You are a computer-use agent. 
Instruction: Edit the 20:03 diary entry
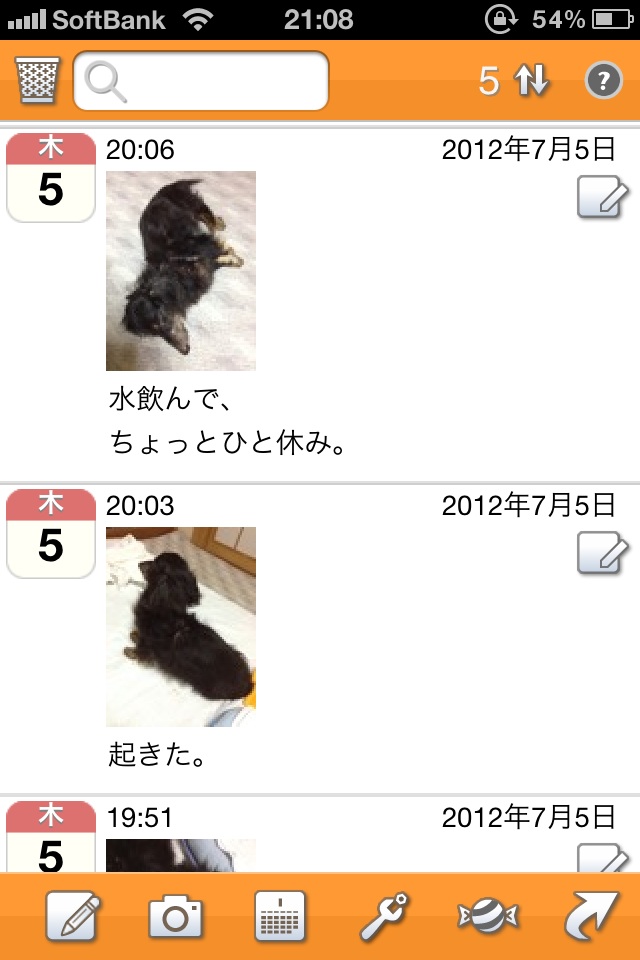click(x=602, y=553)
